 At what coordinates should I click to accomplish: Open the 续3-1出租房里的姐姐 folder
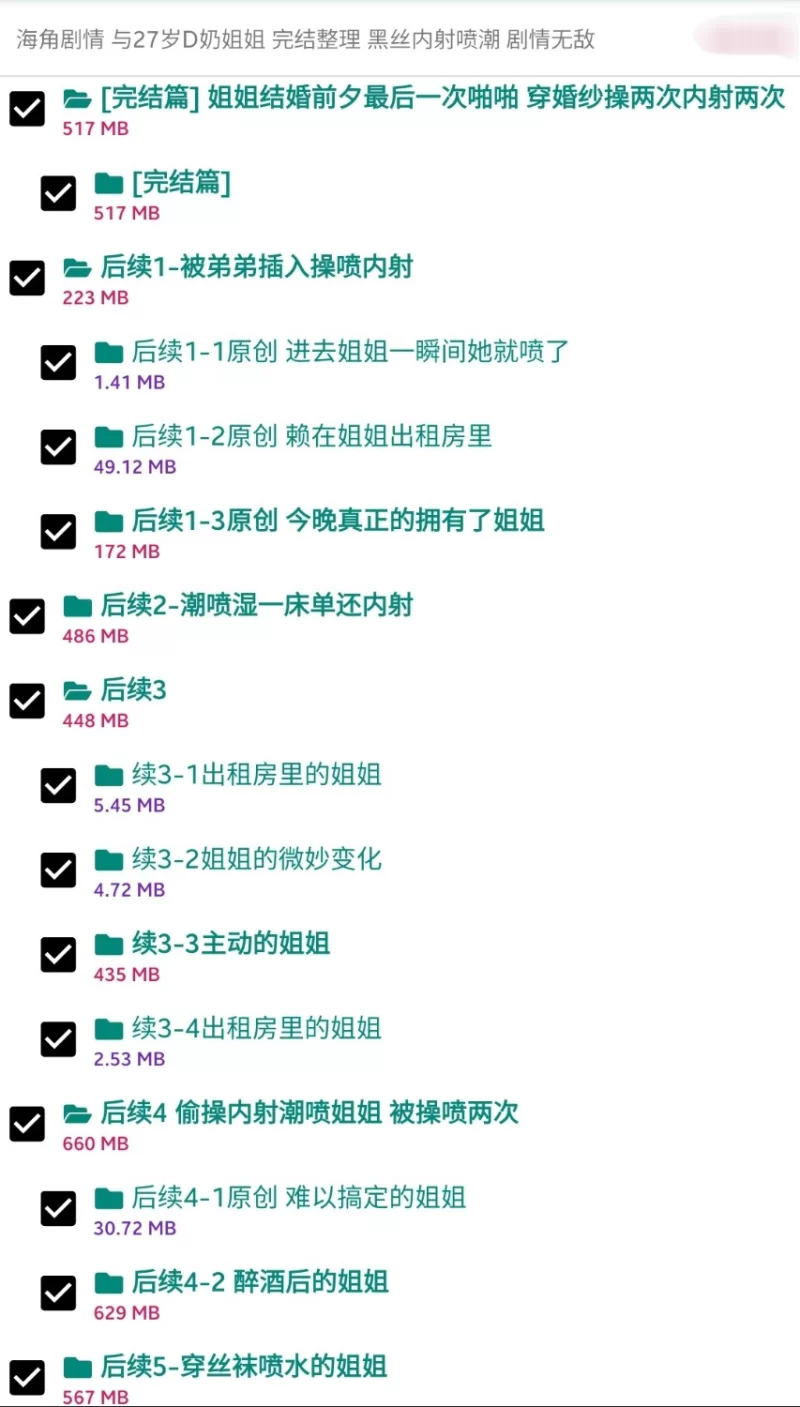point(255,775)
